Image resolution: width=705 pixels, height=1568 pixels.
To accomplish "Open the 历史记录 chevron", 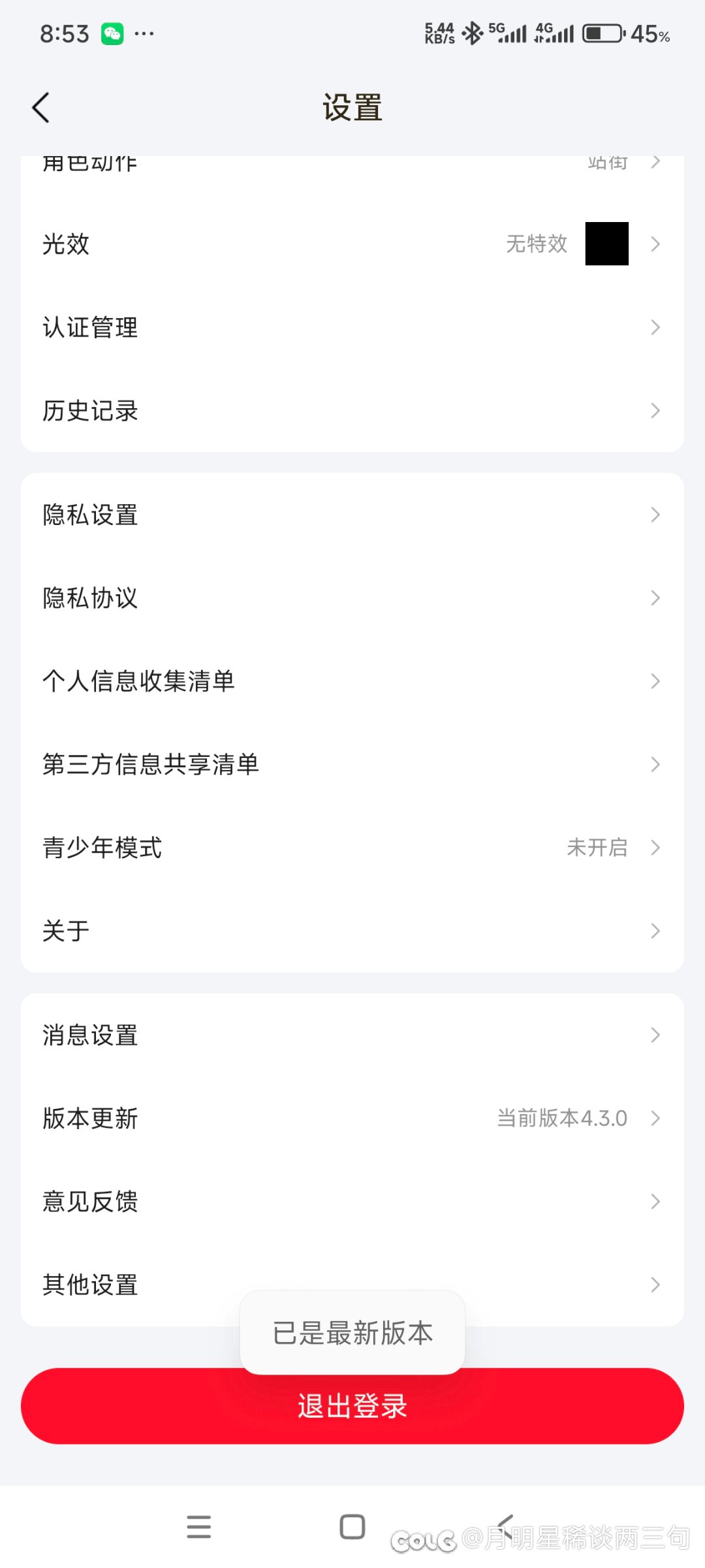I will 655,411.
